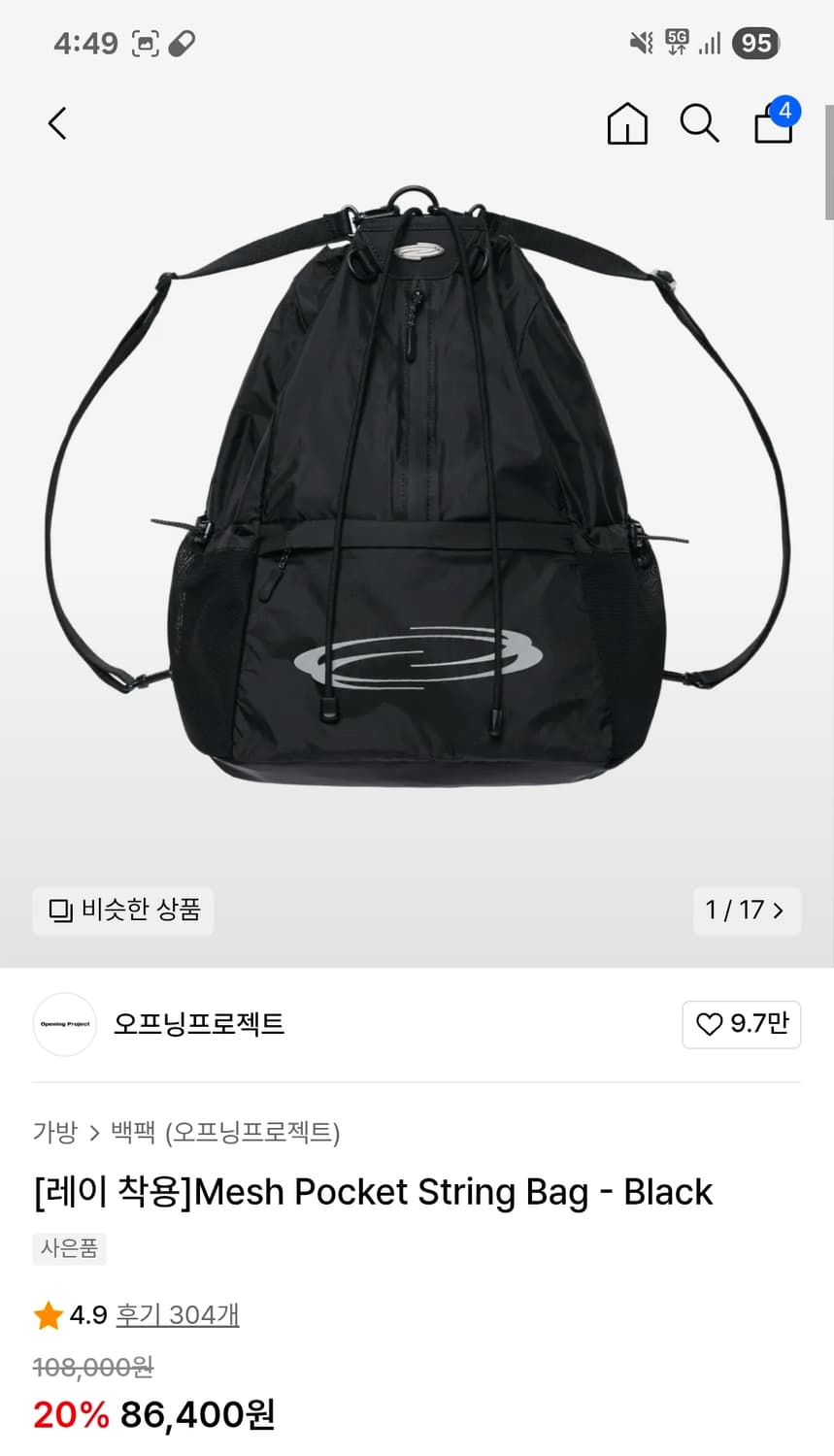
Task: Tap the 비슷한 상품 button
Action: click(x=122, y=910)
